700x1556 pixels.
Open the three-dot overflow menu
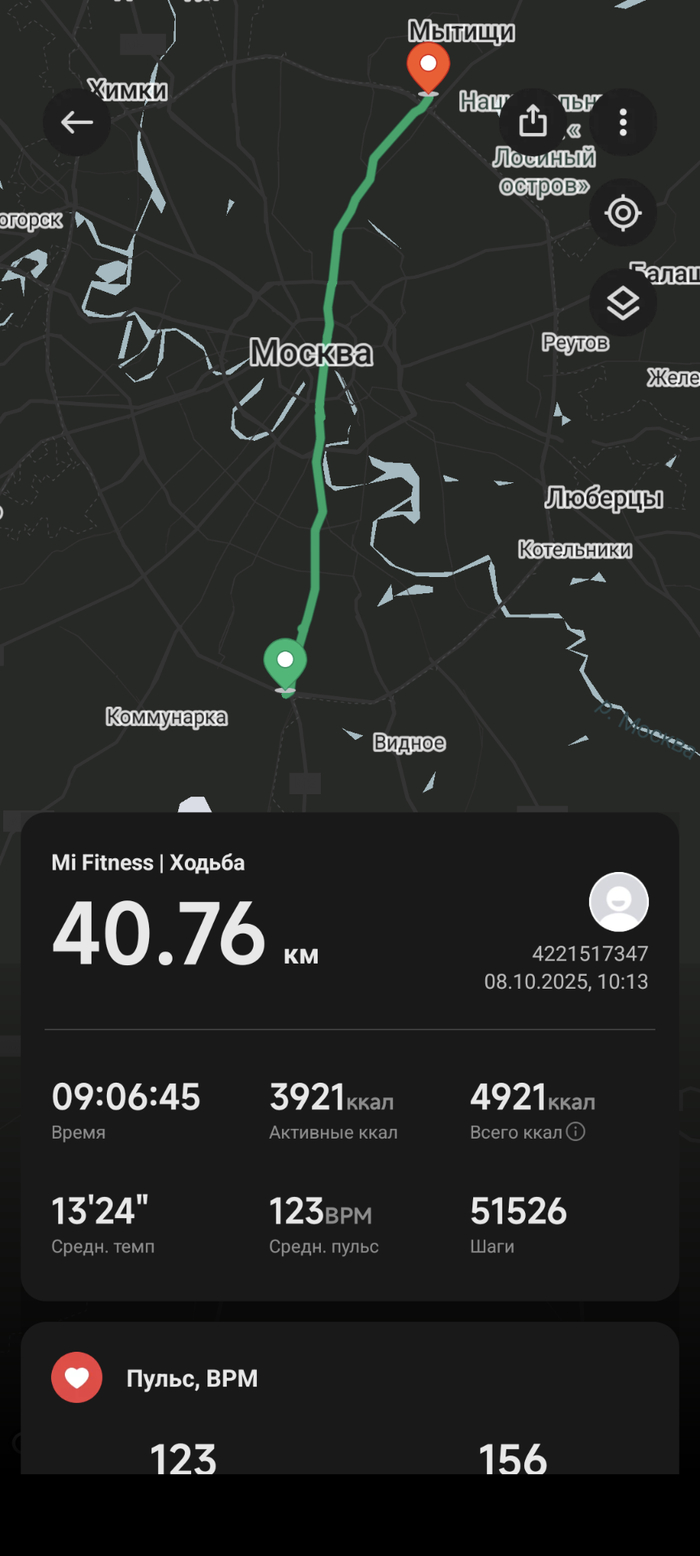(623, 122)
